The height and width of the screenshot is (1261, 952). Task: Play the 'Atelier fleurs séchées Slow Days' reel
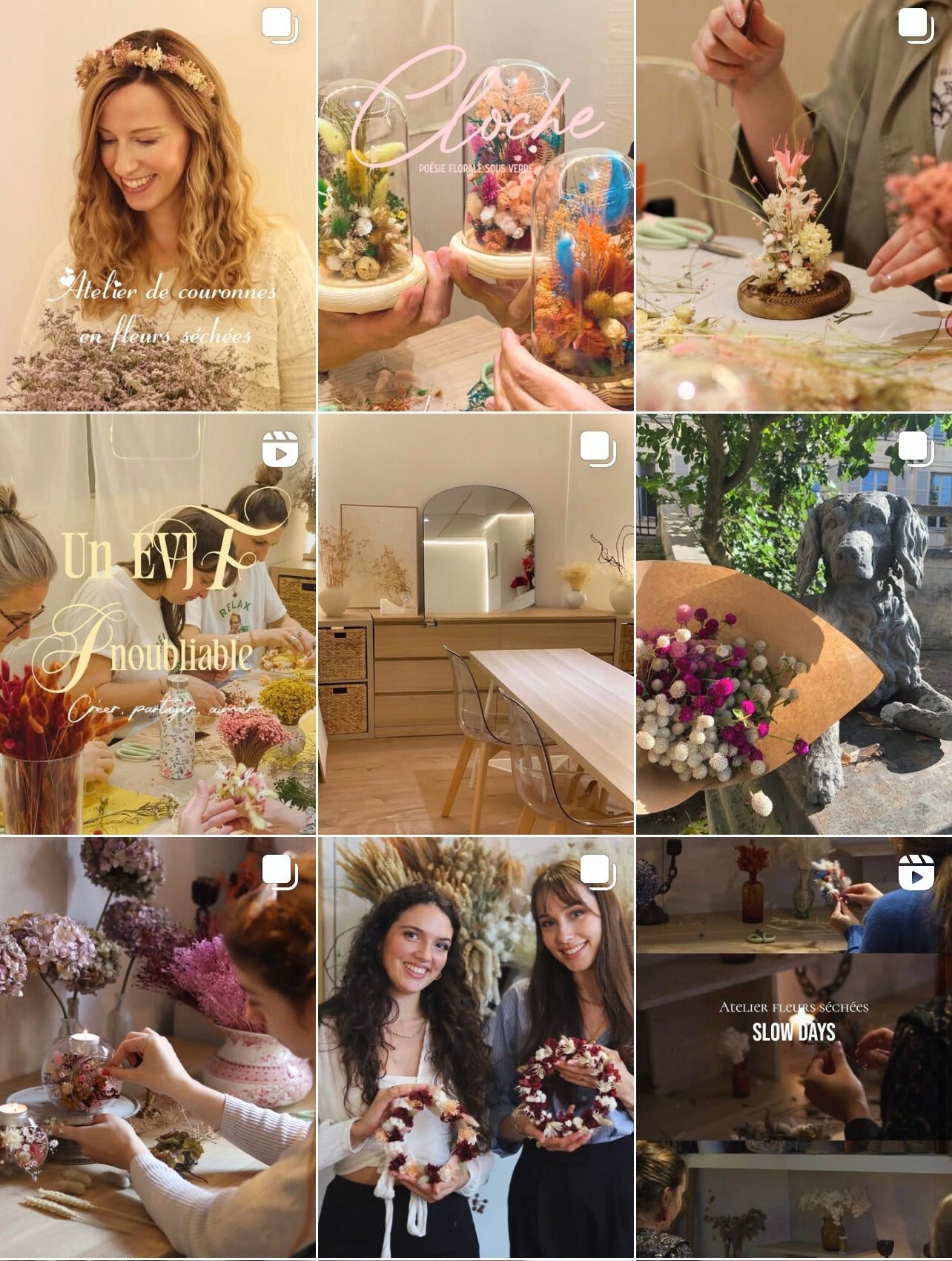(x=793, y=1047)
